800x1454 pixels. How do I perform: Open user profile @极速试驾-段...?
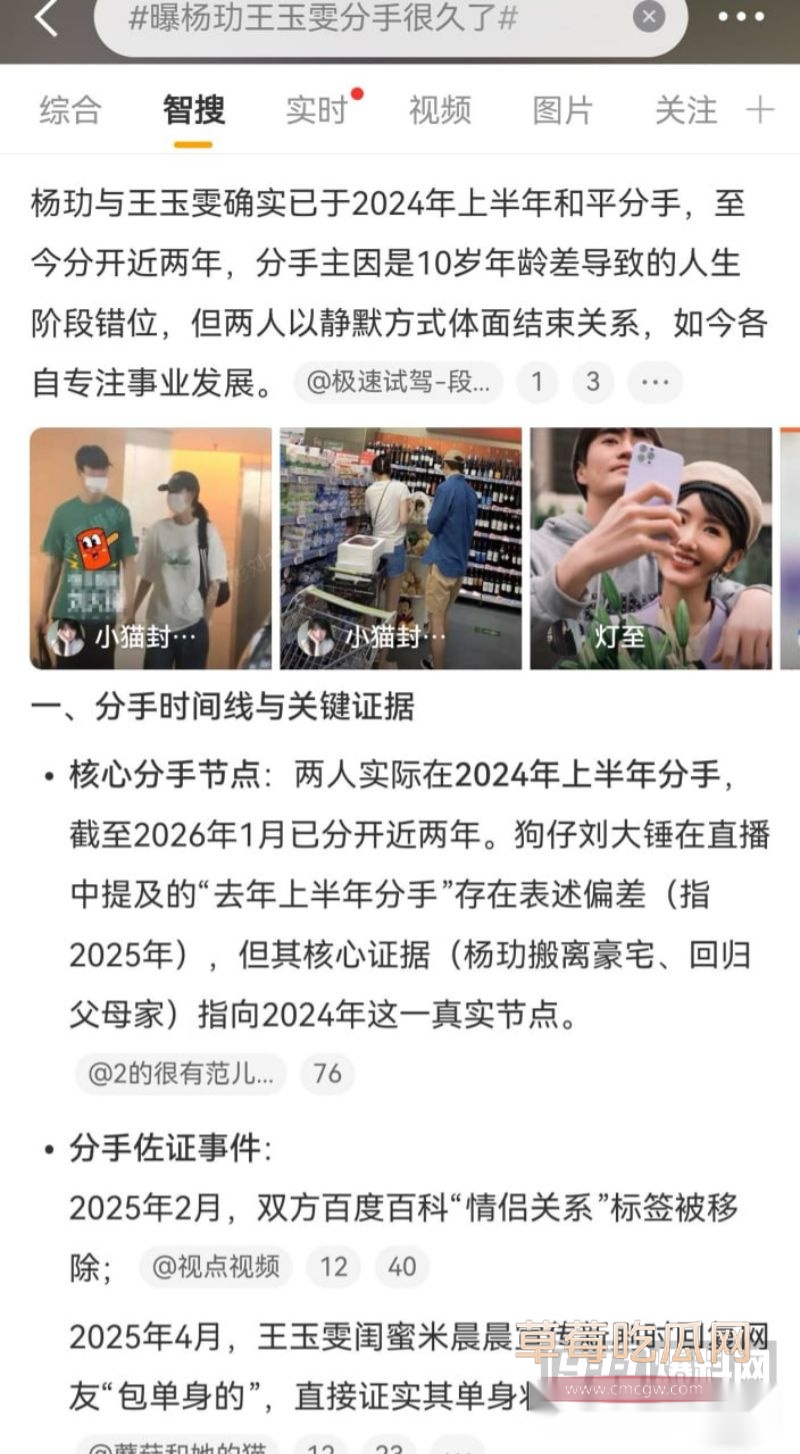tap(400, 382)
